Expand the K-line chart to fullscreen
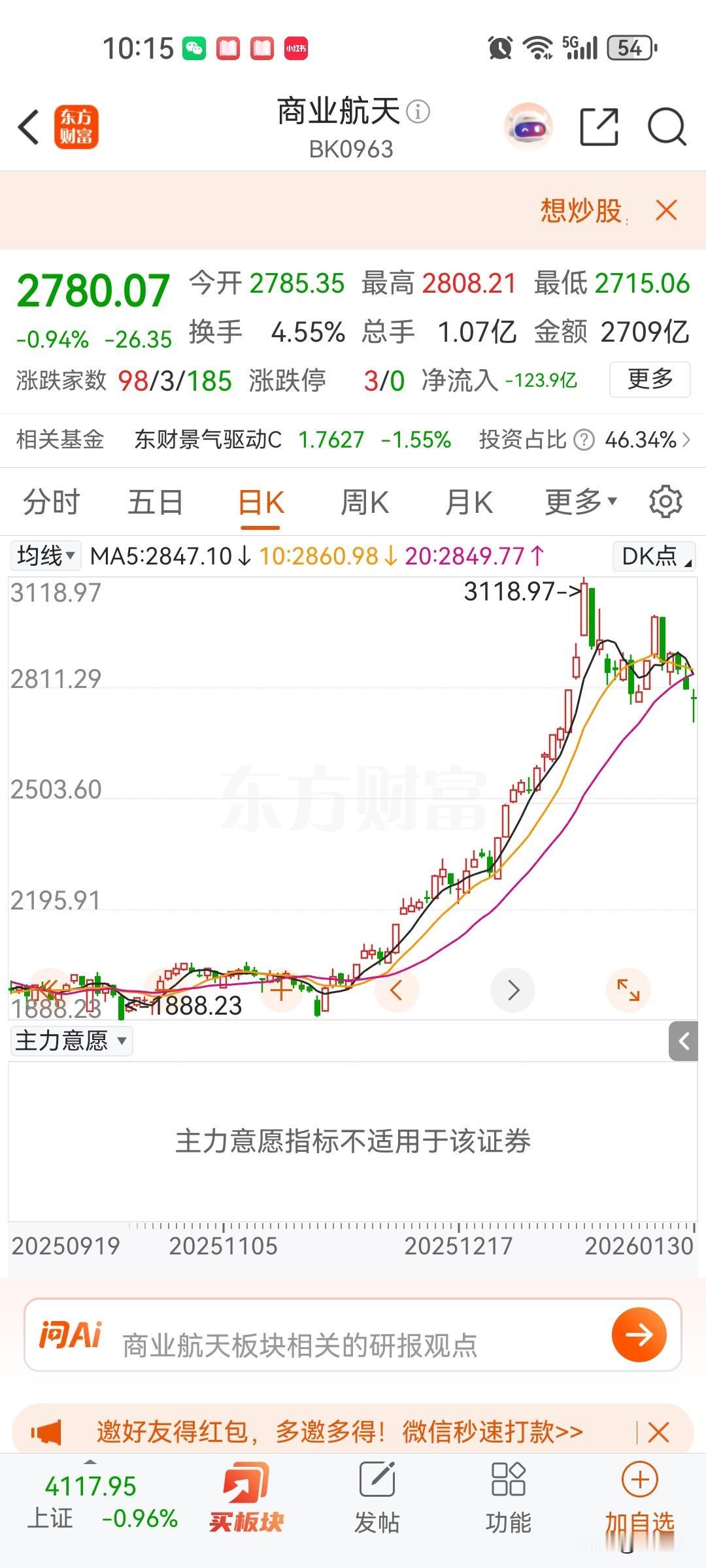 point(628,990)
